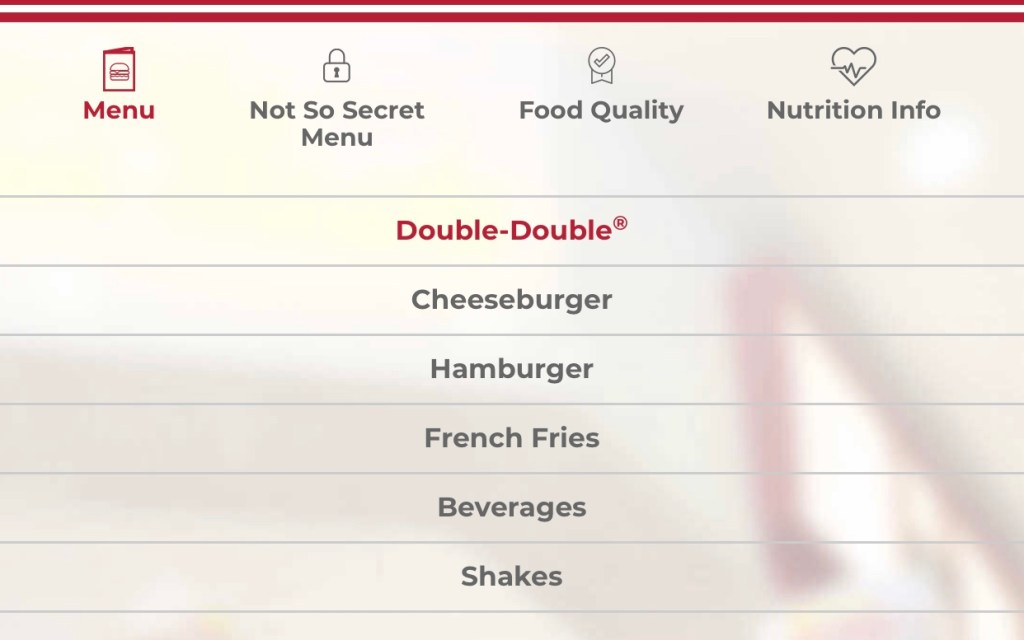Image resolution: width=1024 pixels, height=640 pixels.
Task: Tap the Shakes row
Action: [x=512, y=576]
